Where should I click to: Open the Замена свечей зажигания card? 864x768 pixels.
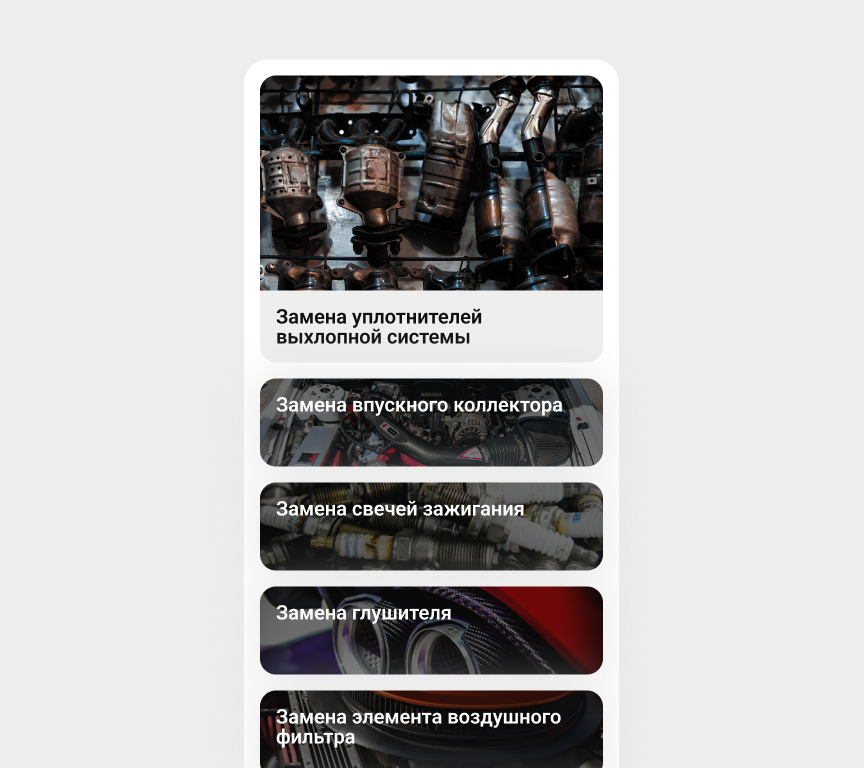431,526
